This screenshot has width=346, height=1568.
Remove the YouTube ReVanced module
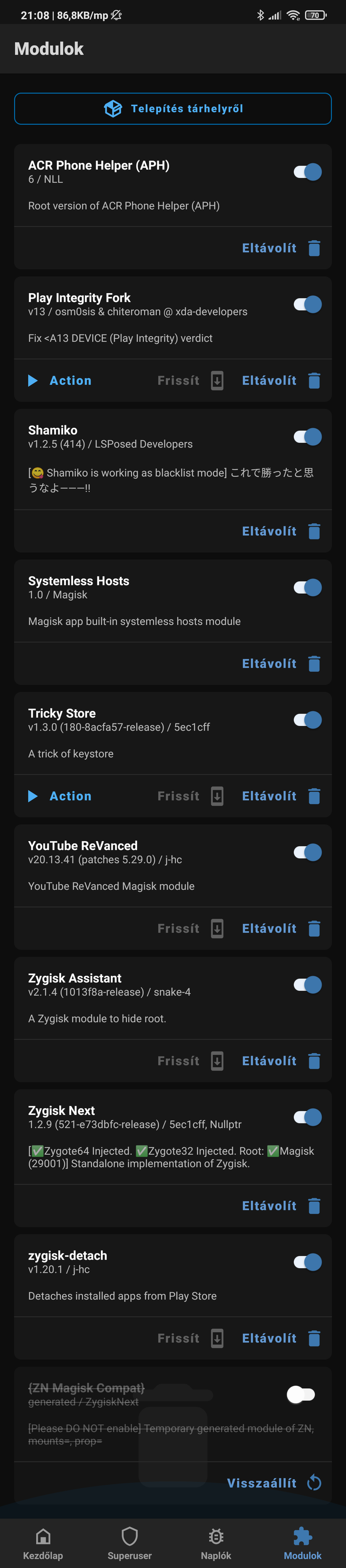[x=280, y=928]
